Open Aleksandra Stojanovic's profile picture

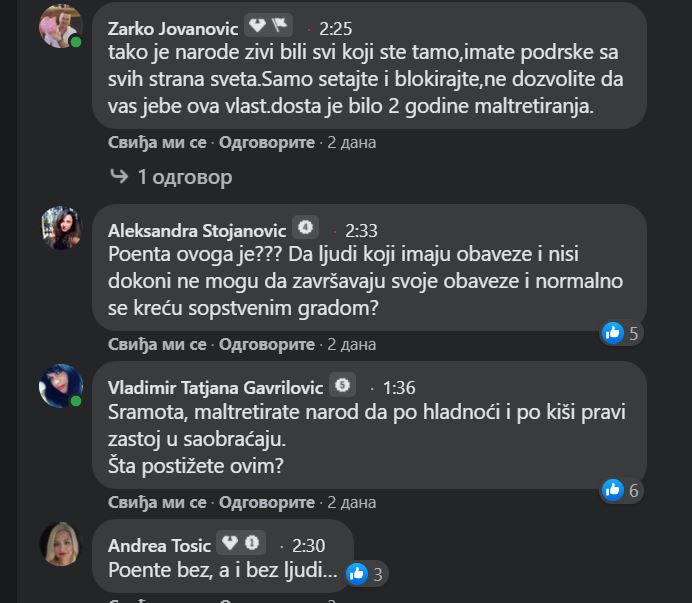(x=61, y=228)
